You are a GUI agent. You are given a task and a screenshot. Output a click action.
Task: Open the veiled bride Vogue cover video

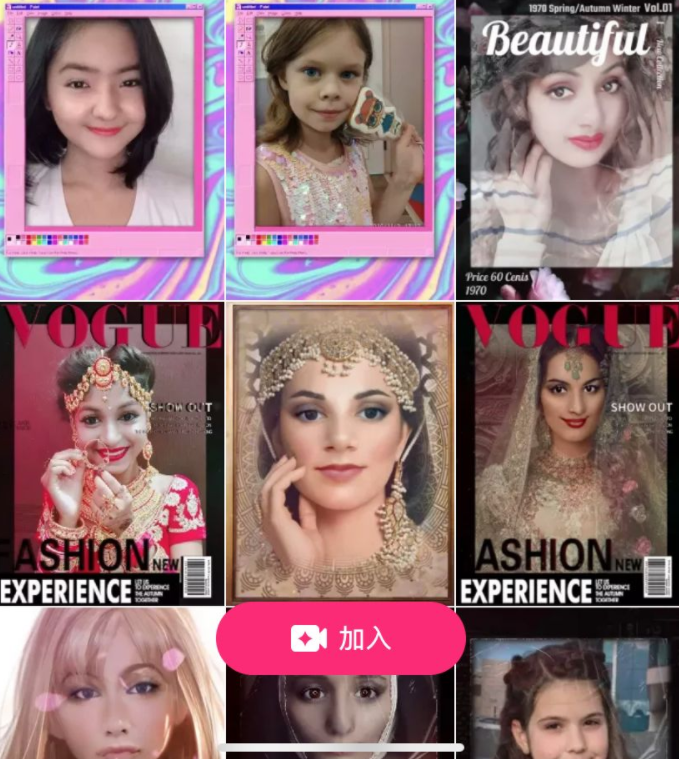click(567, 455)
